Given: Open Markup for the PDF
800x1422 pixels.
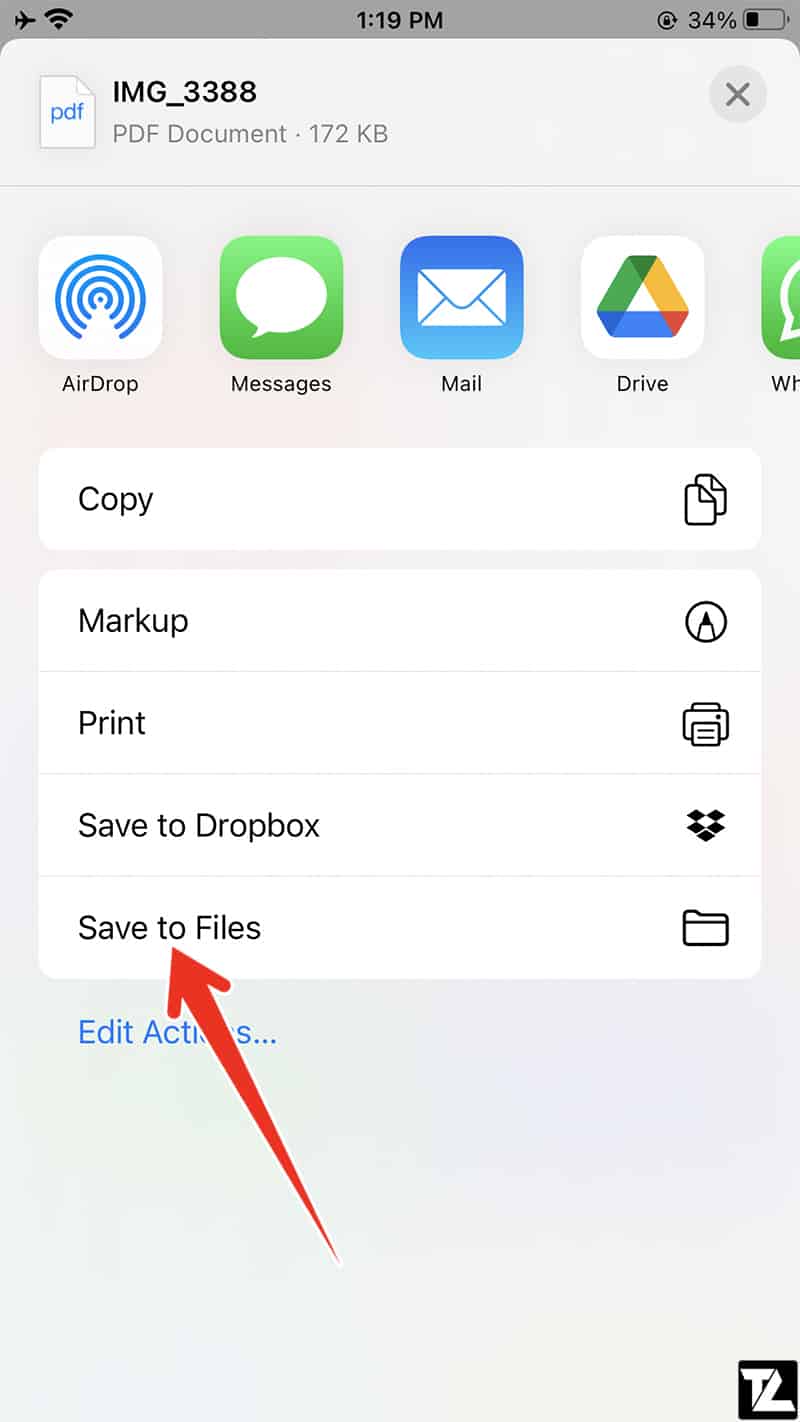Looking at the screenshot, I should [400, 621].
